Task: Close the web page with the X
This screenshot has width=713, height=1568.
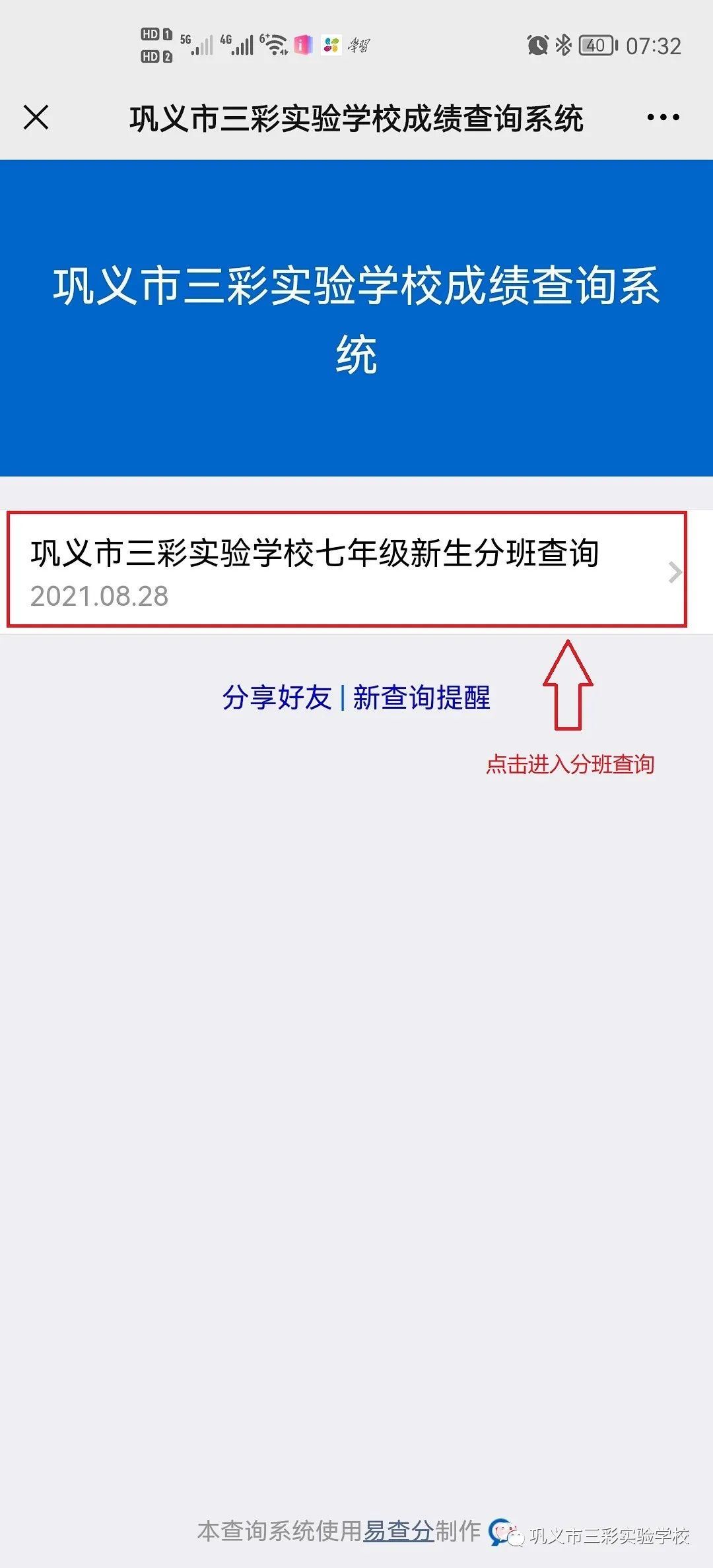Action: pyautogui.click(x=36, y=118)
